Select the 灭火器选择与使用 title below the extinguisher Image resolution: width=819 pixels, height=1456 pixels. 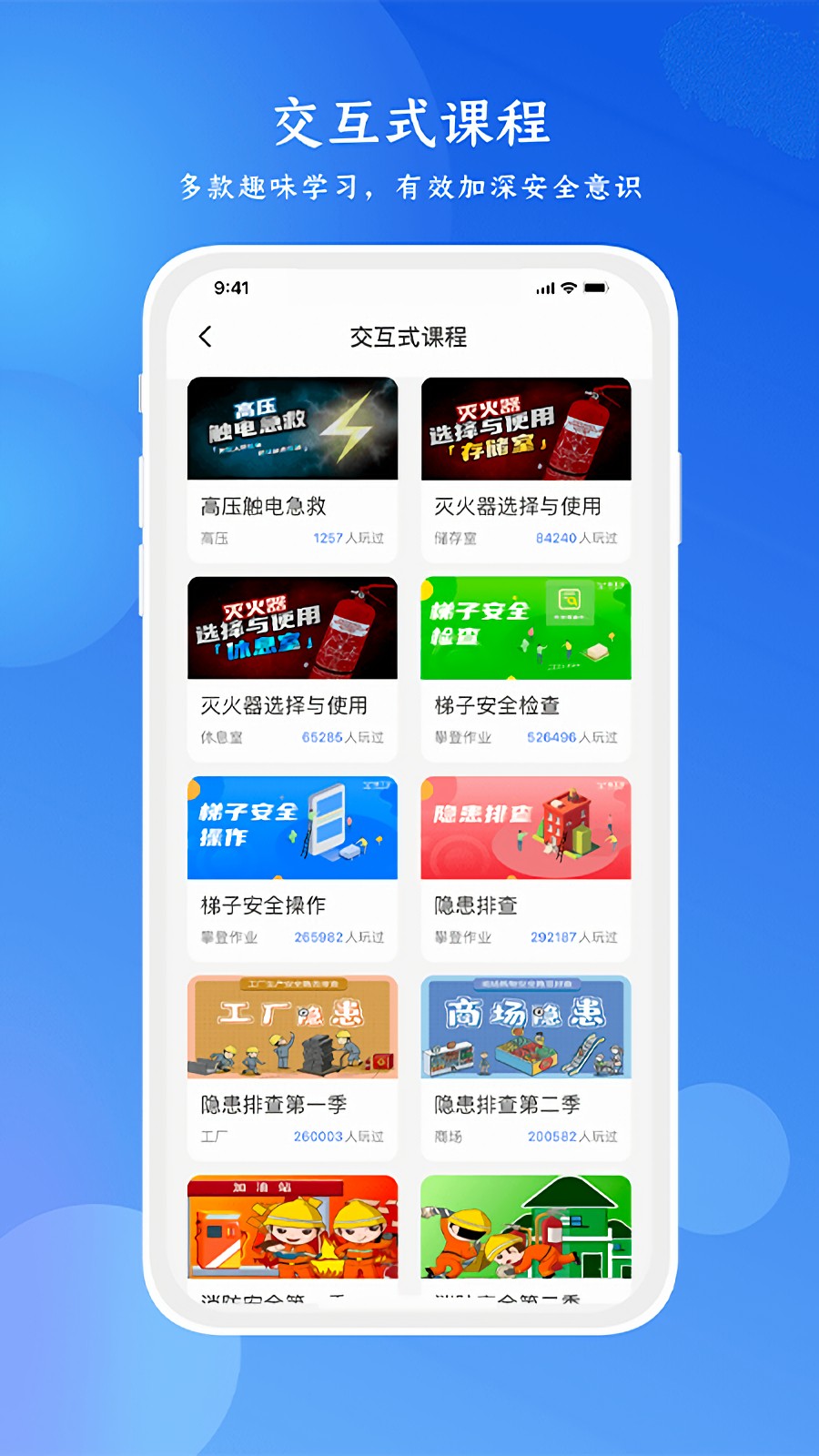[518, 506]
